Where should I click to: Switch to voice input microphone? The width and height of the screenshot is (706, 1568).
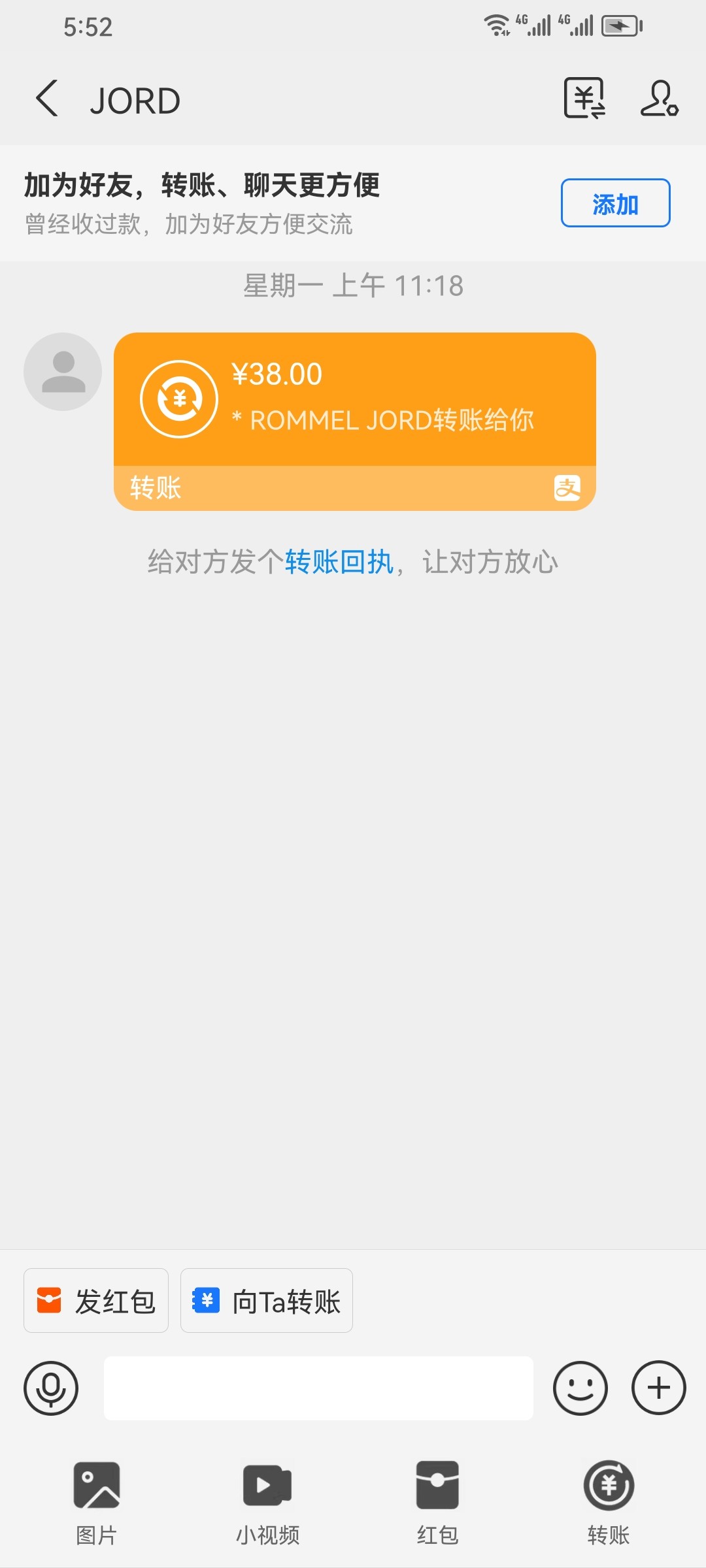(x=51, y=1388)
